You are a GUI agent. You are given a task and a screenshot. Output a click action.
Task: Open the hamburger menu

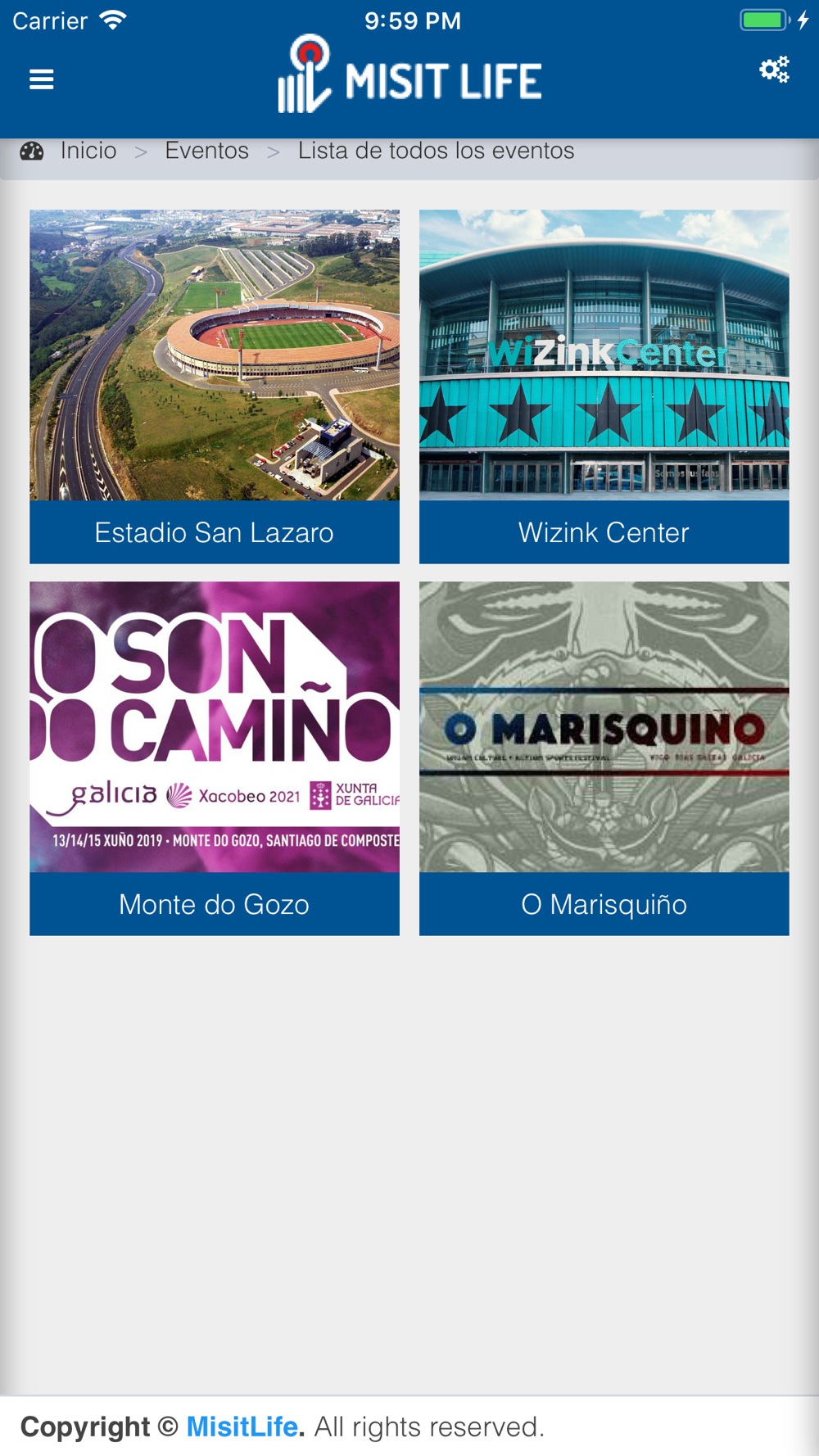click(x=41, y=79)
